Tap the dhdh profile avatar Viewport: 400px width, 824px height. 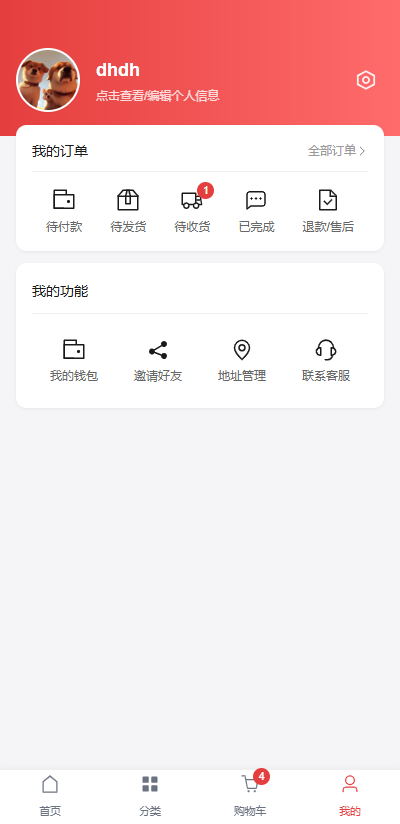(48, 80)
